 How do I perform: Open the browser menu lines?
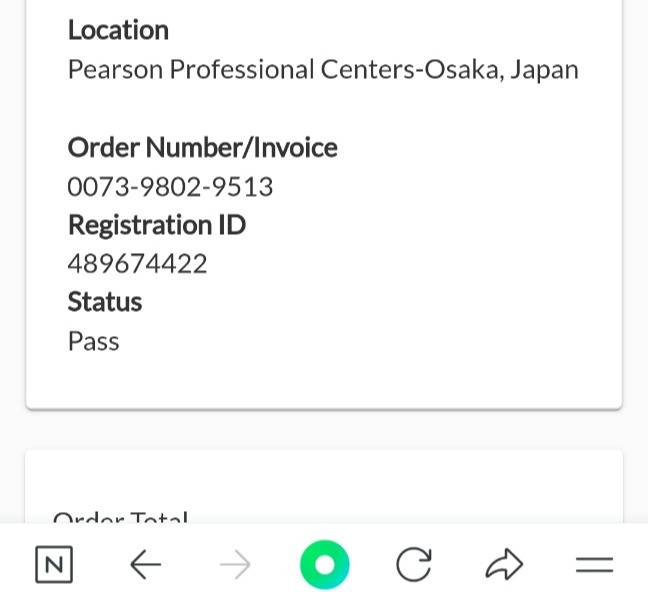[x=594, y=565]
